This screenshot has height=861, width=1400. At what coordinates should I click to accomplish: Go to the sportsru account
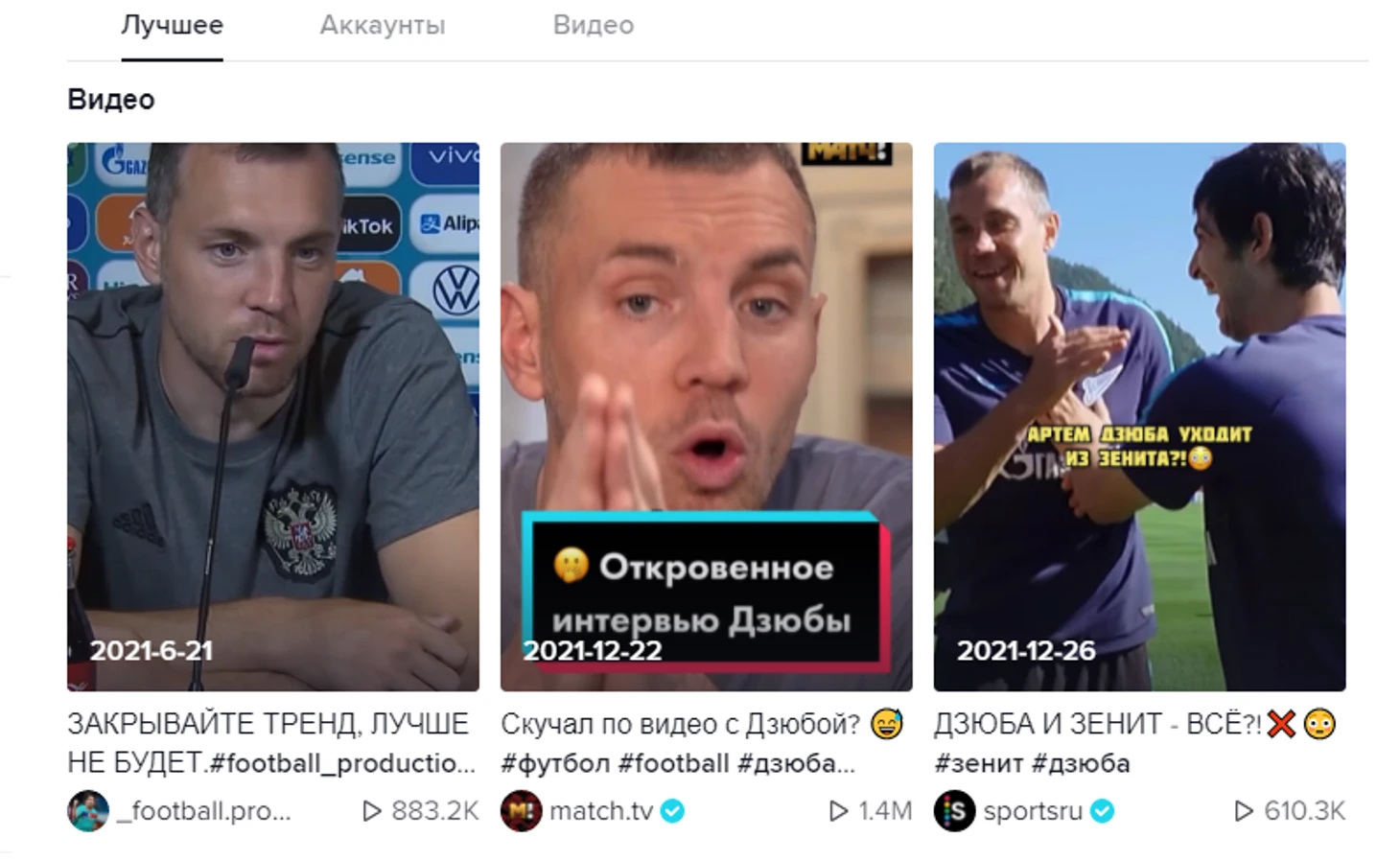pyautogui.click(x=1032, y=811)
